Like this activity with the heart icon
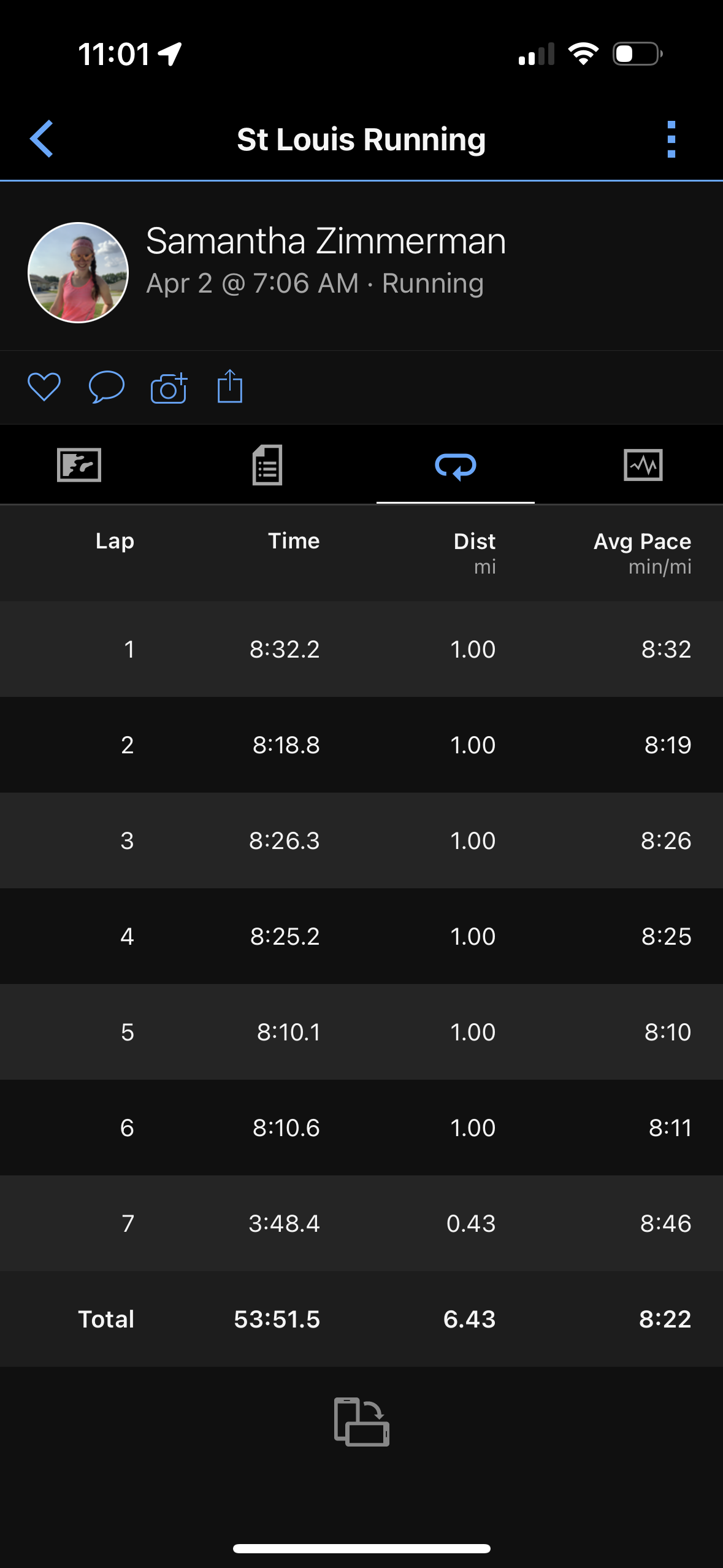Viewport: 723px width, 1568px height. point(44,387)
